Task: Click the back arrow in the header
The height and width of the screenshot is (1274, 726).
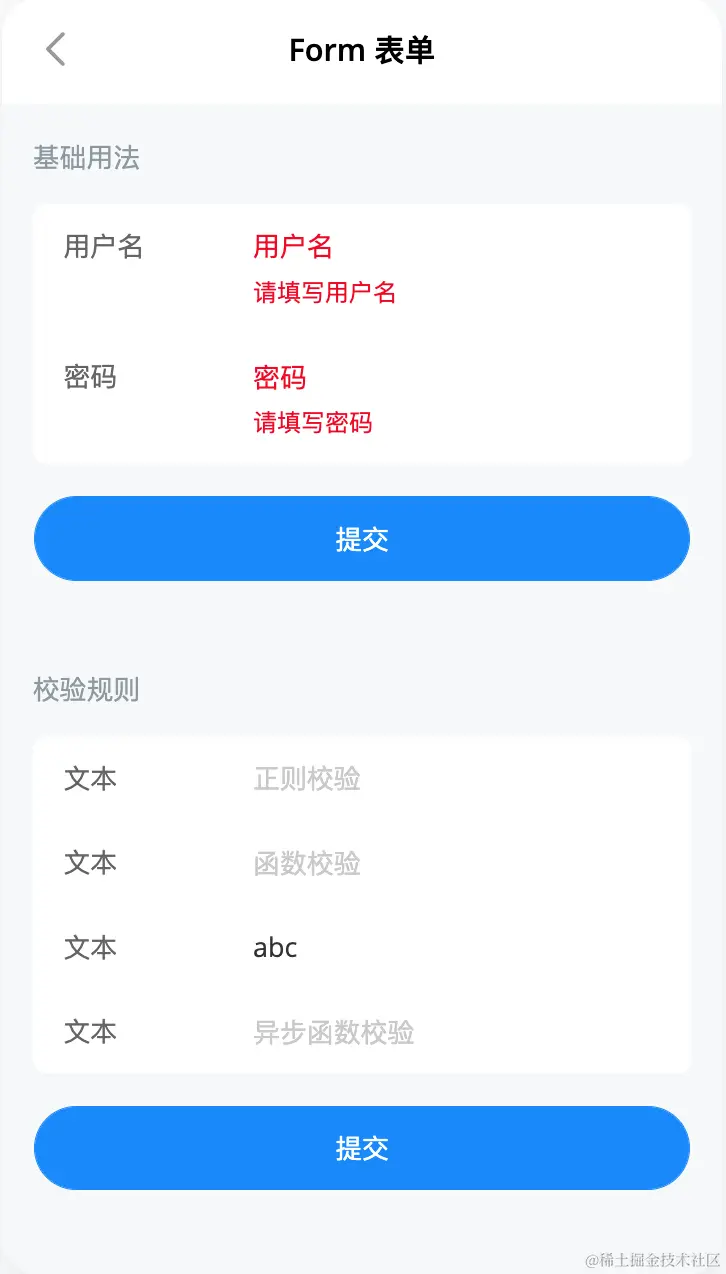Action: (x=55, y=48)
